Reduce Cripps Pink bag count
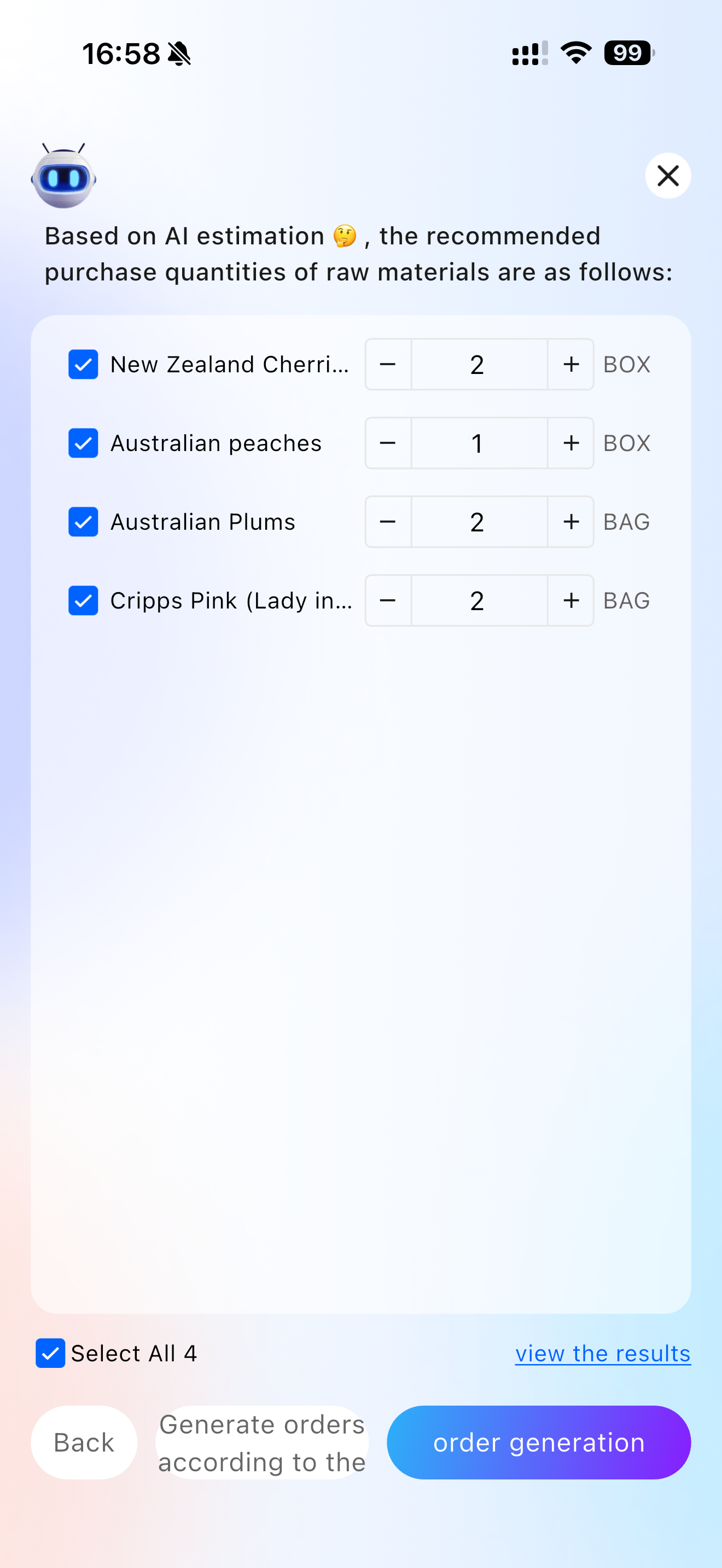 [388, 601]
